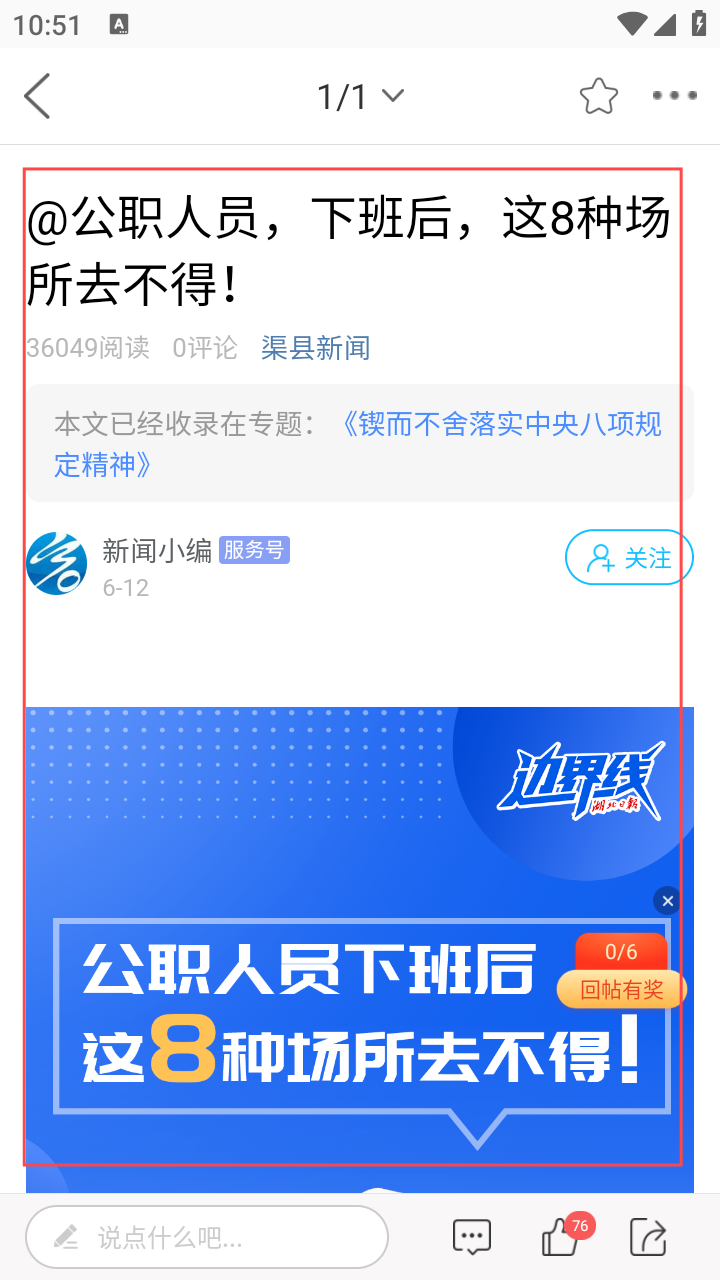
Task: Expand the 1/1 page dropdown
Action: 360,97
